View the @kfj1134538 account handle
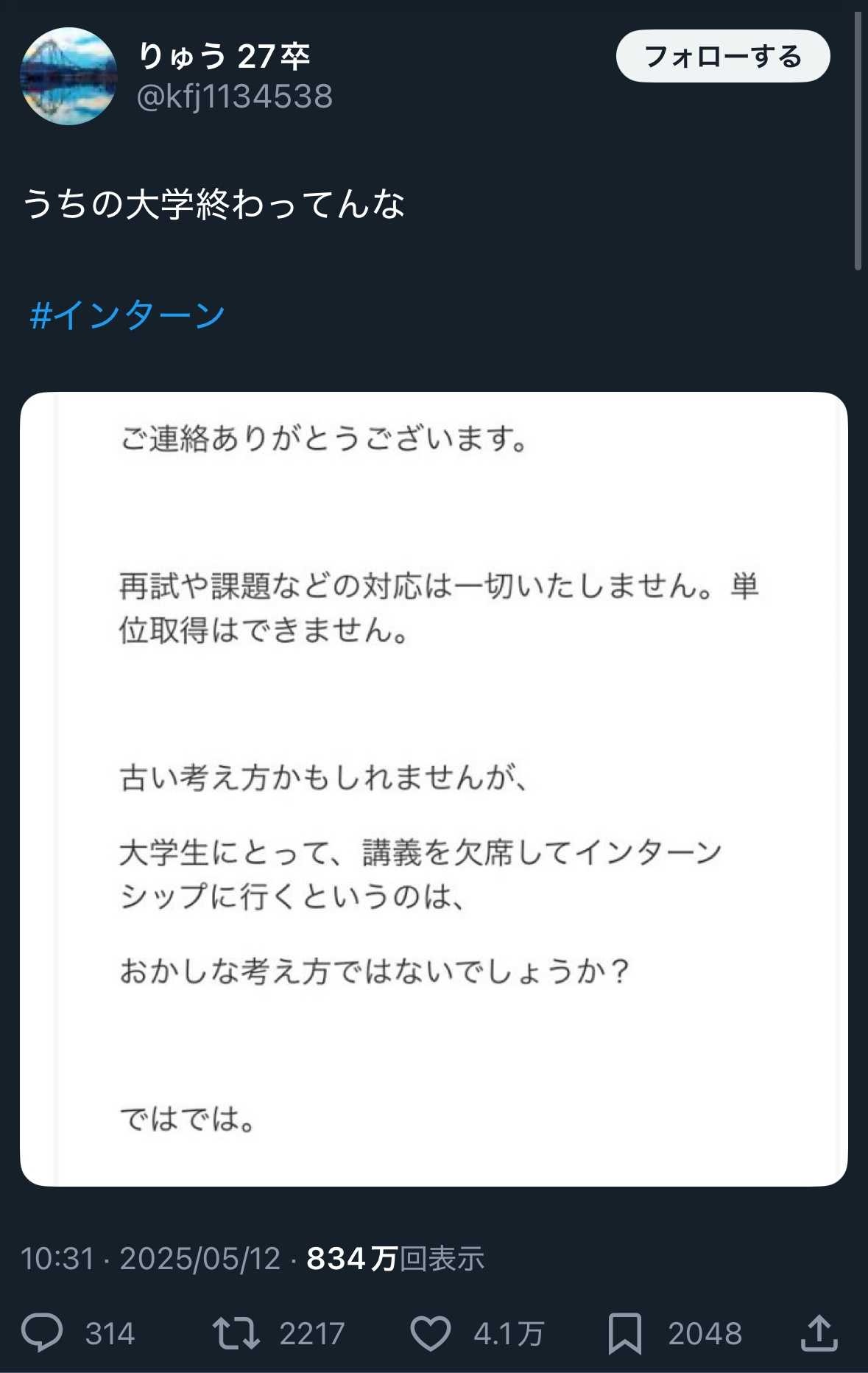Screen dimensions: 868x1373 coord(235,96)
